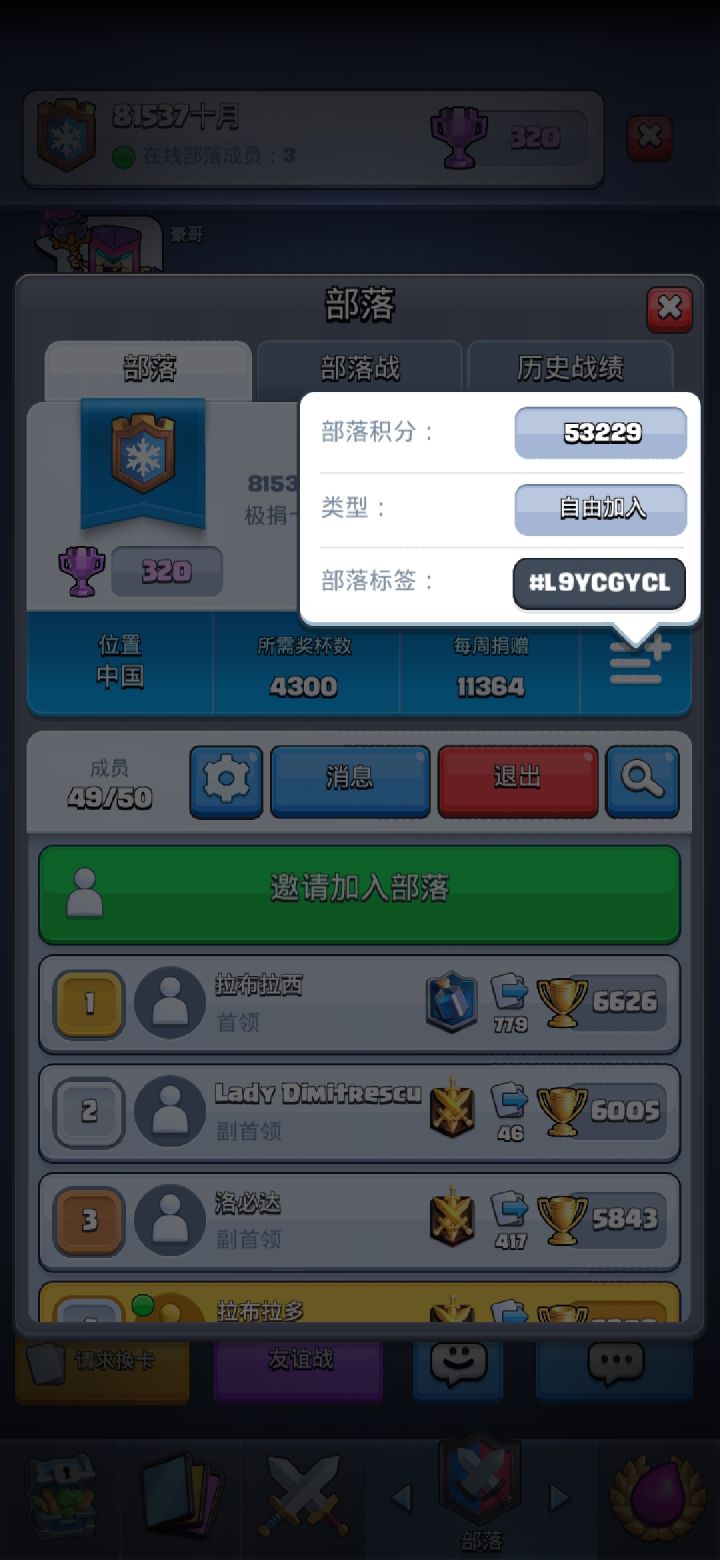
Task: Open the clan settings gear
Action: 226,782
